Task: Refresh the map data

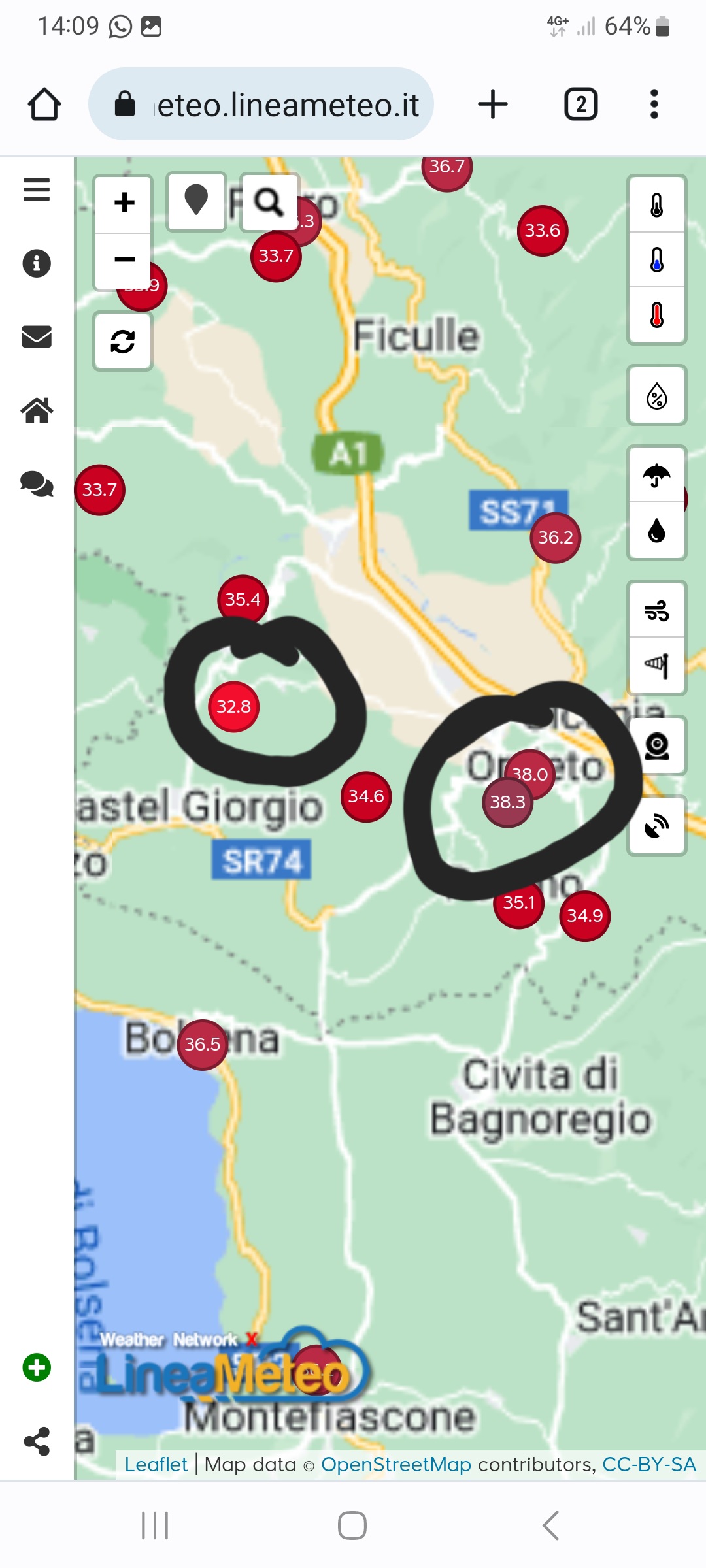Action: pyautogui.click(x=123, y=341)
